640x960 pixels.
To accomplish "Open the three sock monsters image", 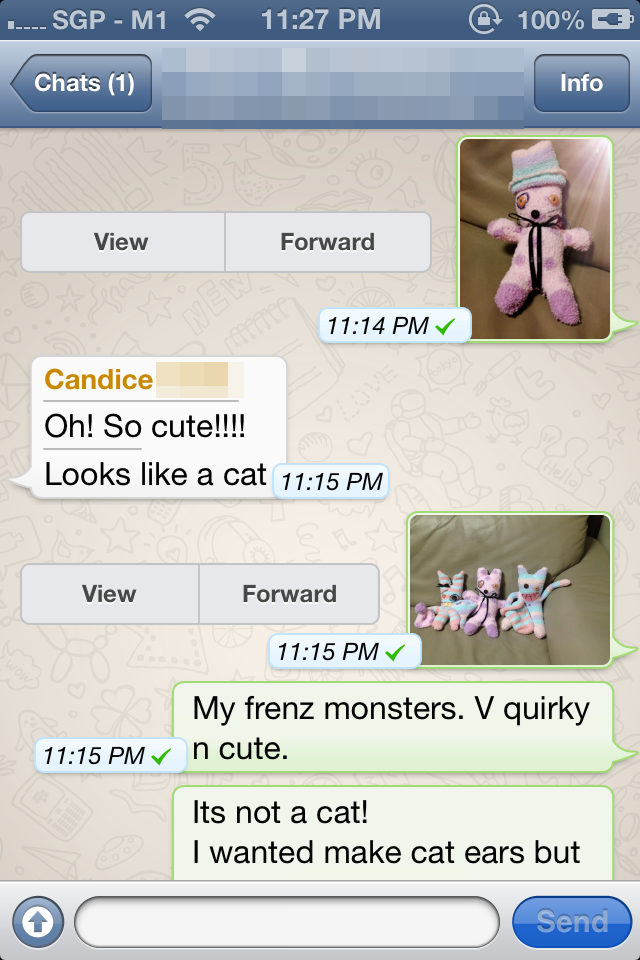I will (510, 590).
